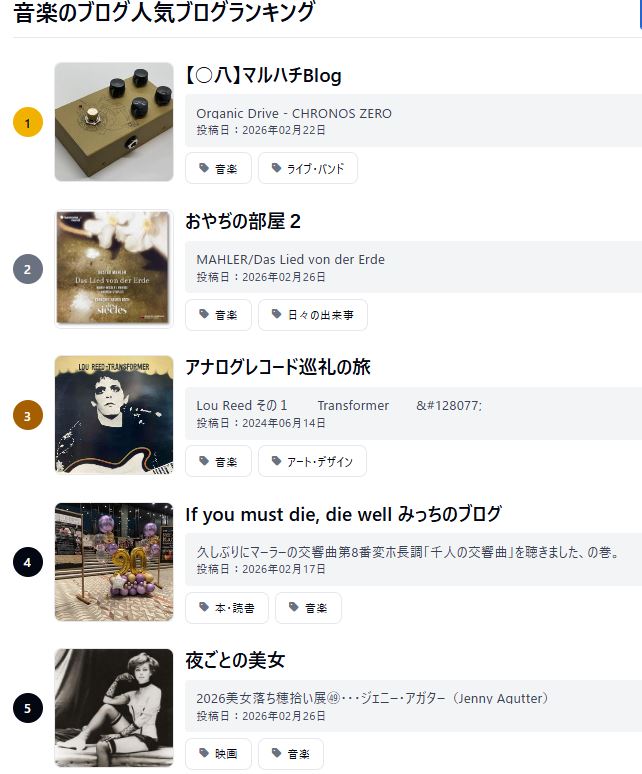Open the ジェニー・アガター post link
This screenshot has height=774, width=642.
pos(372,698)
